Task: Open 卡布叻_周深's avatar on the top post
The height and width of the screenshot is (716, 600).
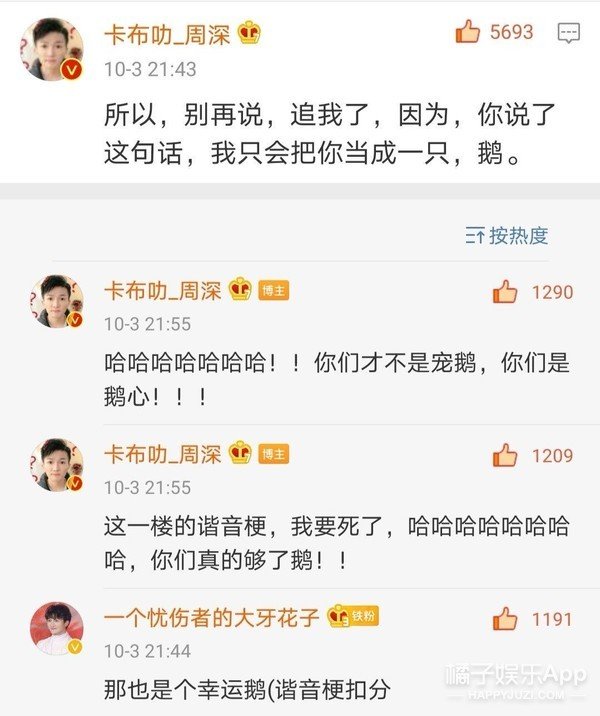Action: (x=51, y=50)
